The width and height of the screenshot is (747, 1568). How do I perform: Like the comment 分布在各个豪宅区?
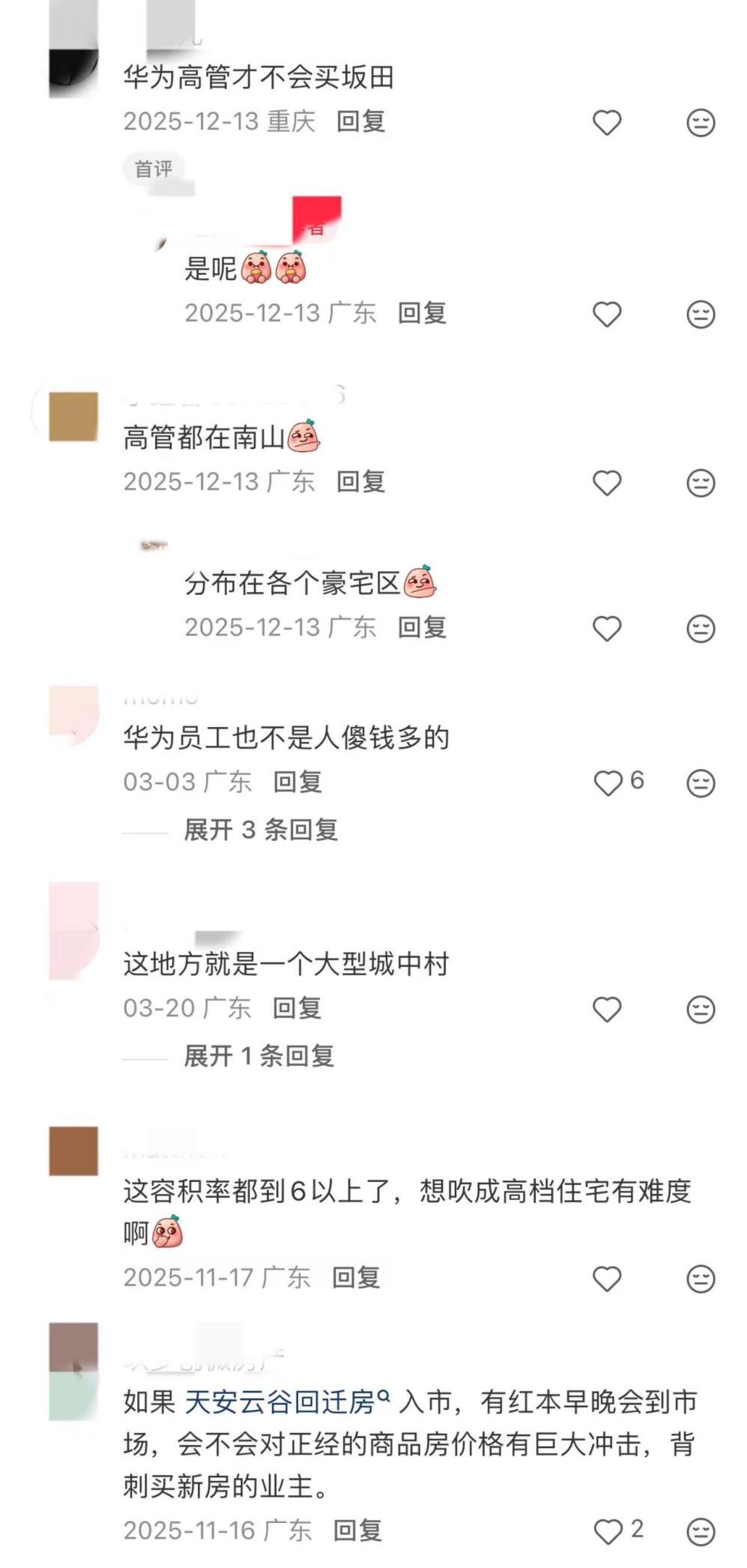tap(607, 629)
